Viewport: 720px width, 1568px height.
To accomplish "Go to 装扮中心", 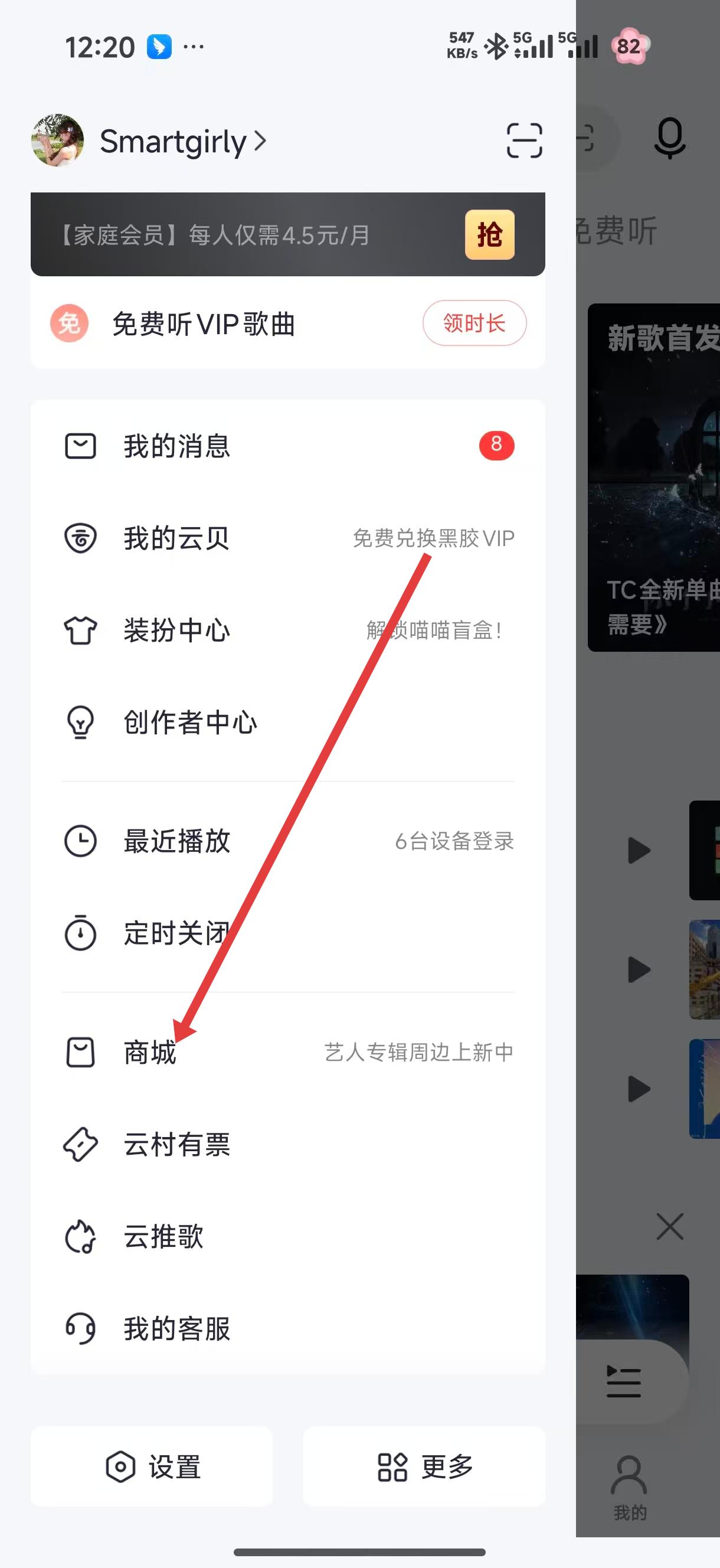I will point(176,630).
